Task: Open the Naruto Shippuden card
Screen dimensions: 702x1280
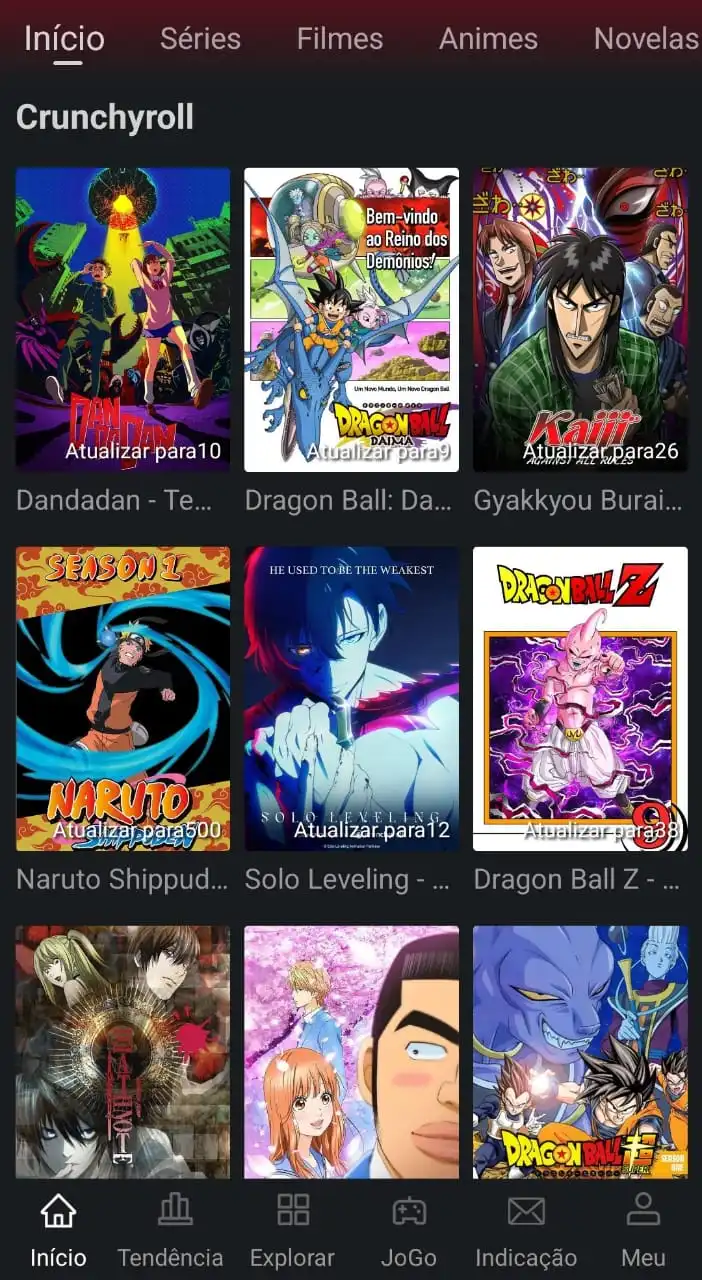Action: point(123,698)
